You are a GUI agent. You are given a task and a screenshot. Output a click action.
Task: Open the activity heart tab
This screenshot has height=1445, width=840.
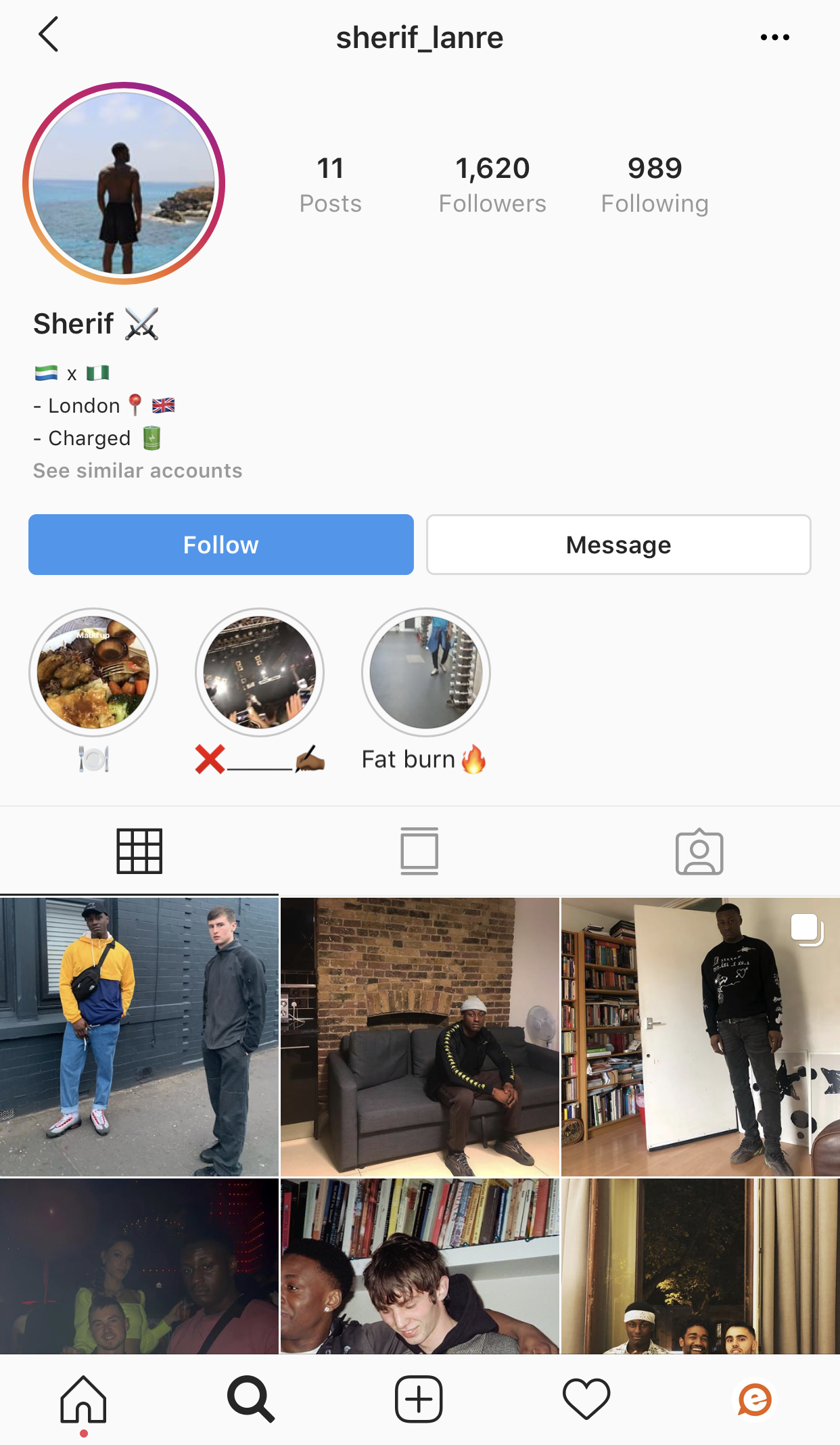point(586,1399)
